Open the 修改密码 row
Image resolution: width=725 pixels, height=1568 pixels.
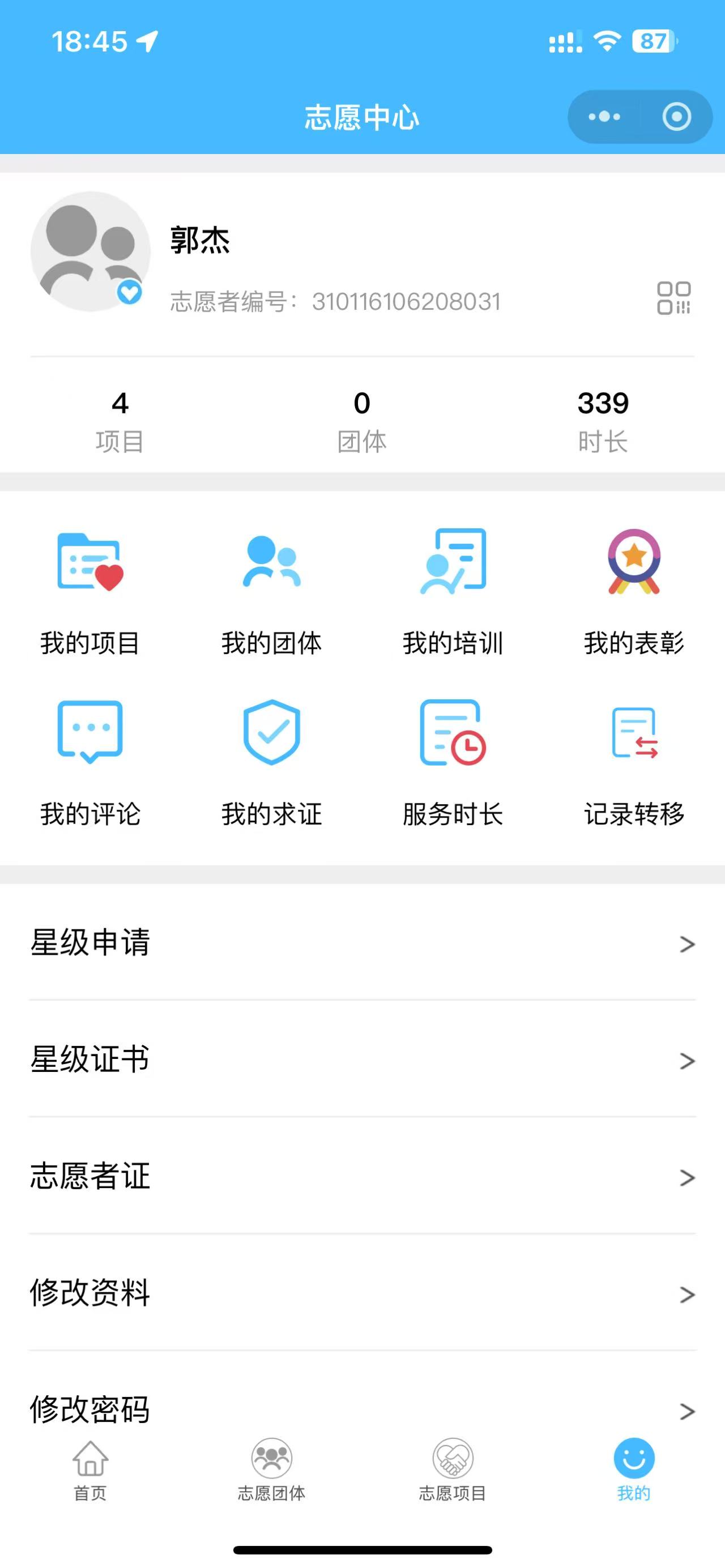click(362, 1407)
